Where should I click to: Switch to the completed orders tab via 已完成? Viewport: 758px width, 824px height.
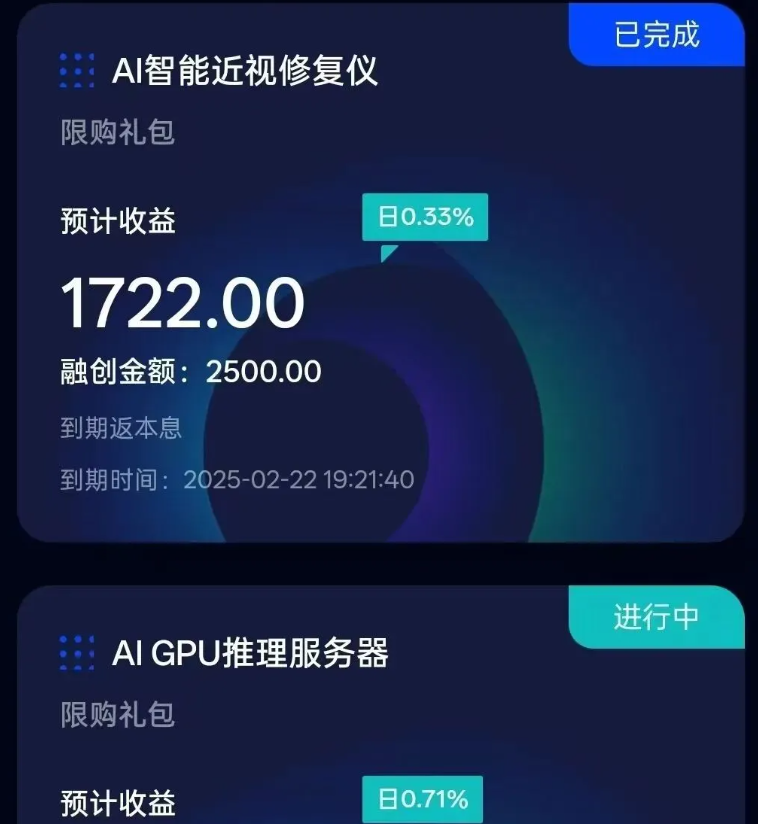click(x=657, y=33)
